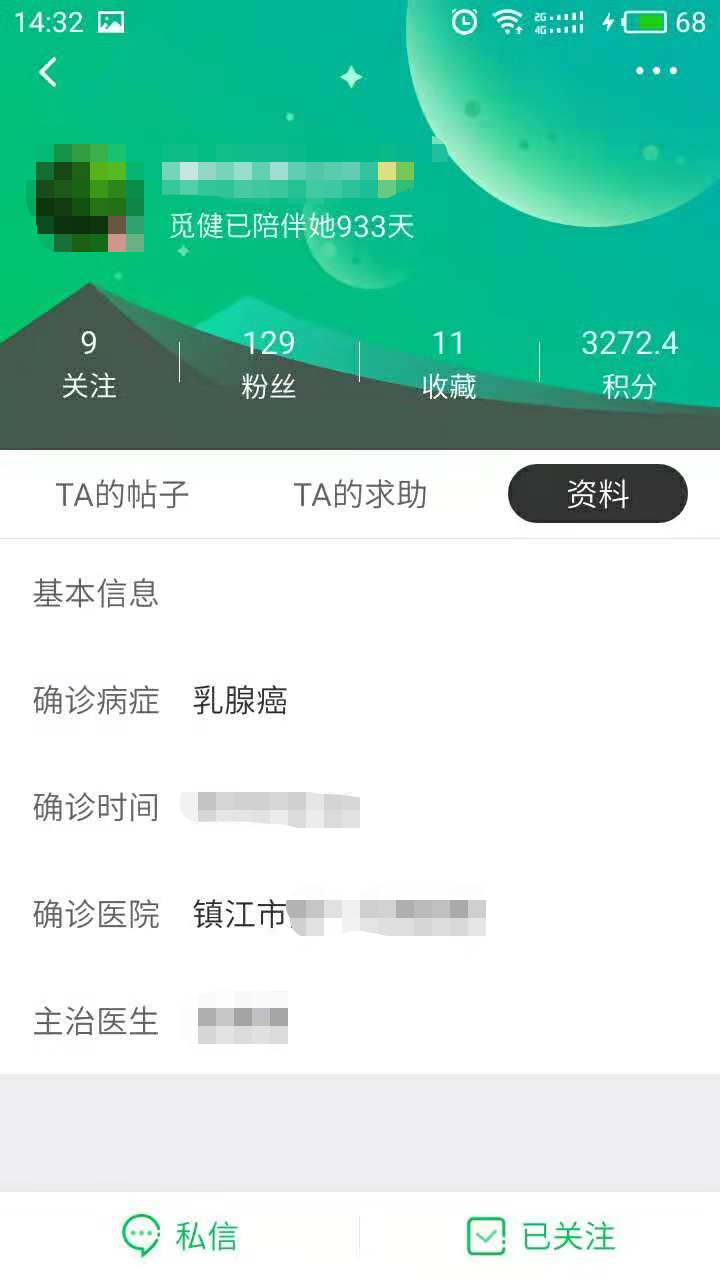Open the three-dot overflow menu
720x1280 pixels.
(655, 70)
